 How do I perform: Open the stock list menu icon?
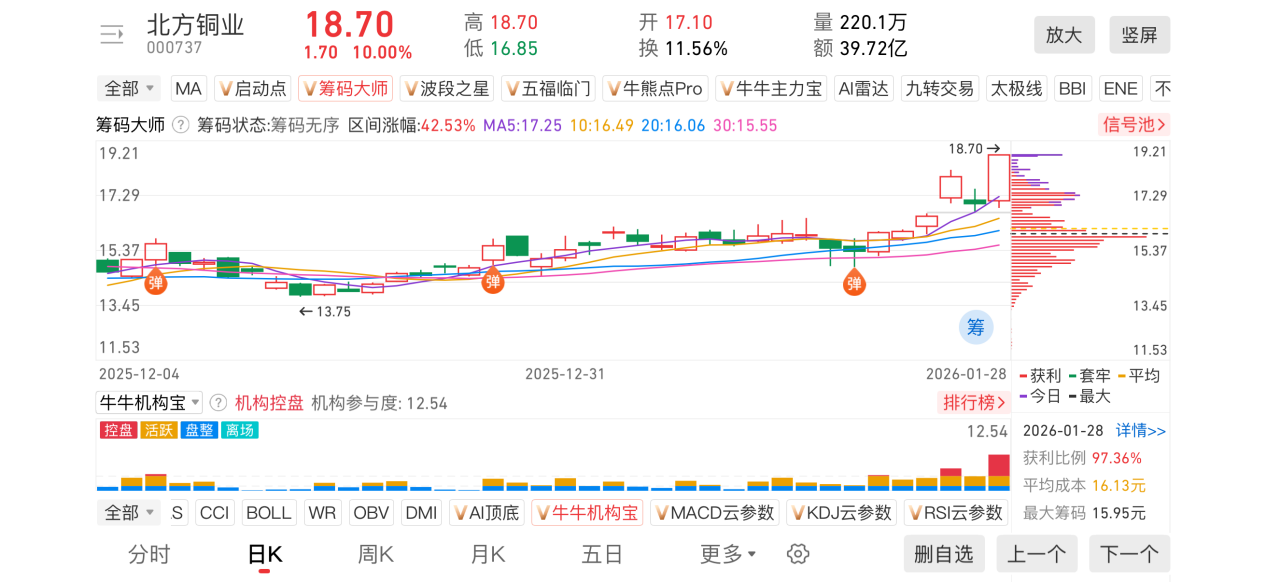click(111, 35)
